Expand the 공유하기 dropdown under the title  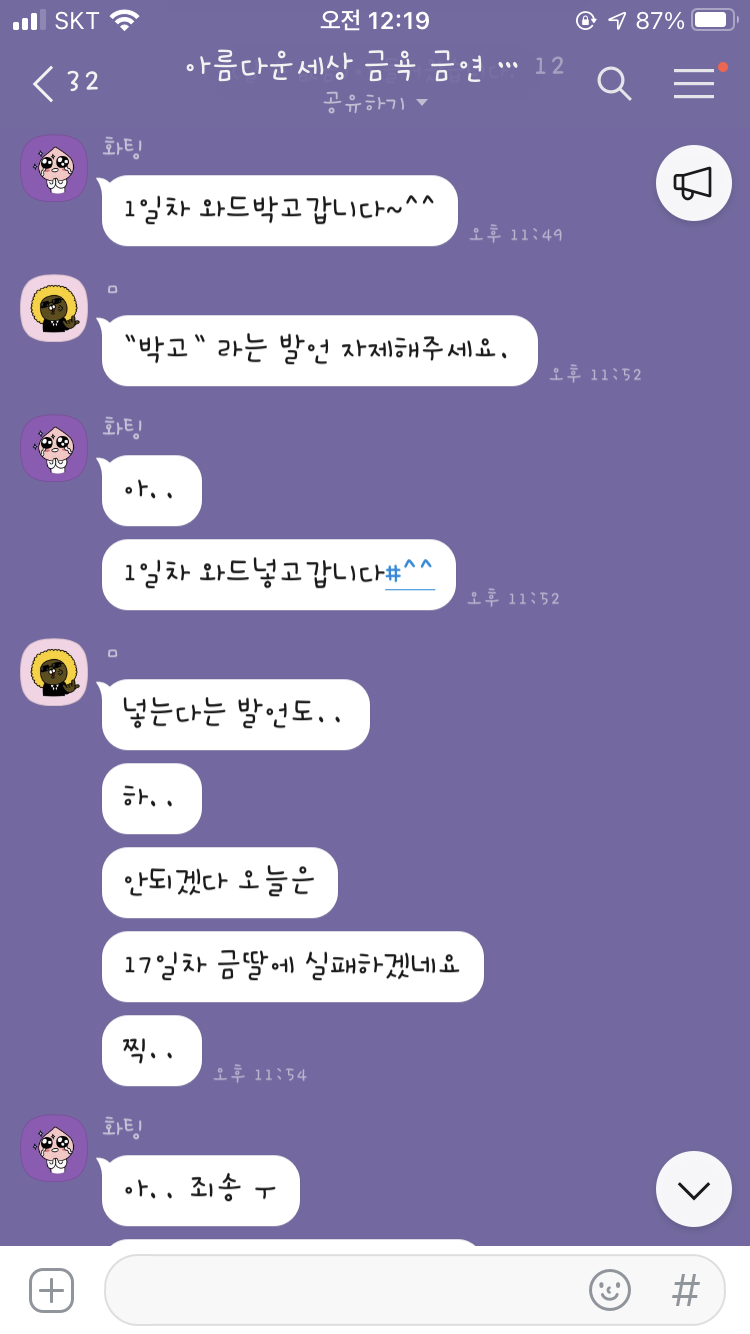pyautogui.click(x=375, y=102)
